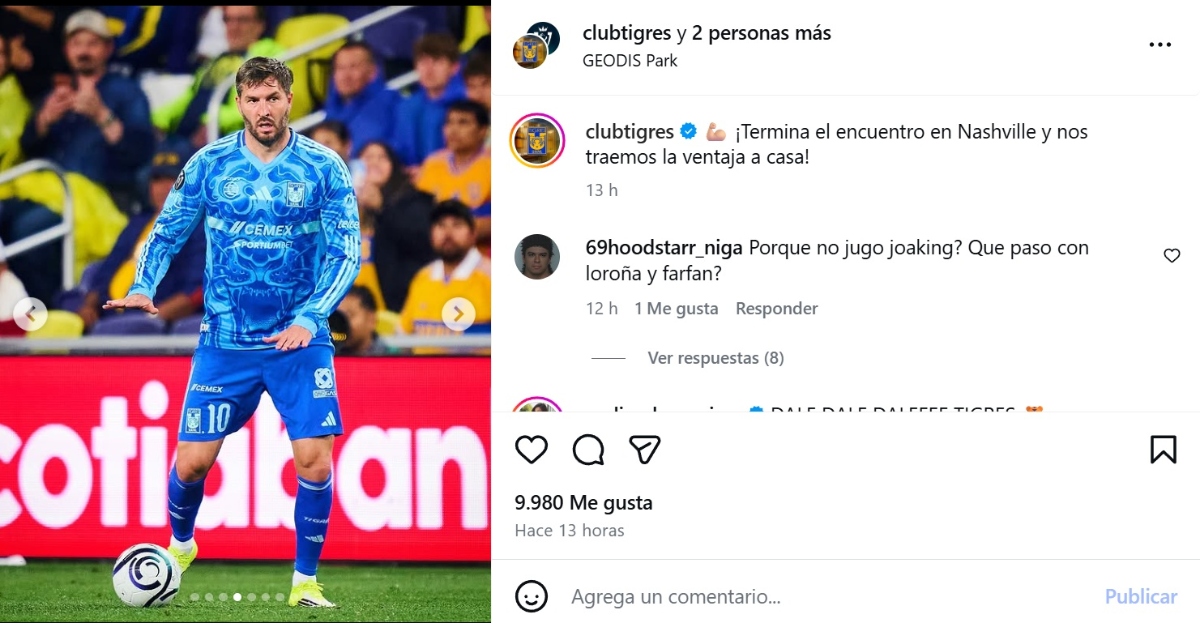
Task: Expand Ver respuestas (8)
Action: coord(715,358)
